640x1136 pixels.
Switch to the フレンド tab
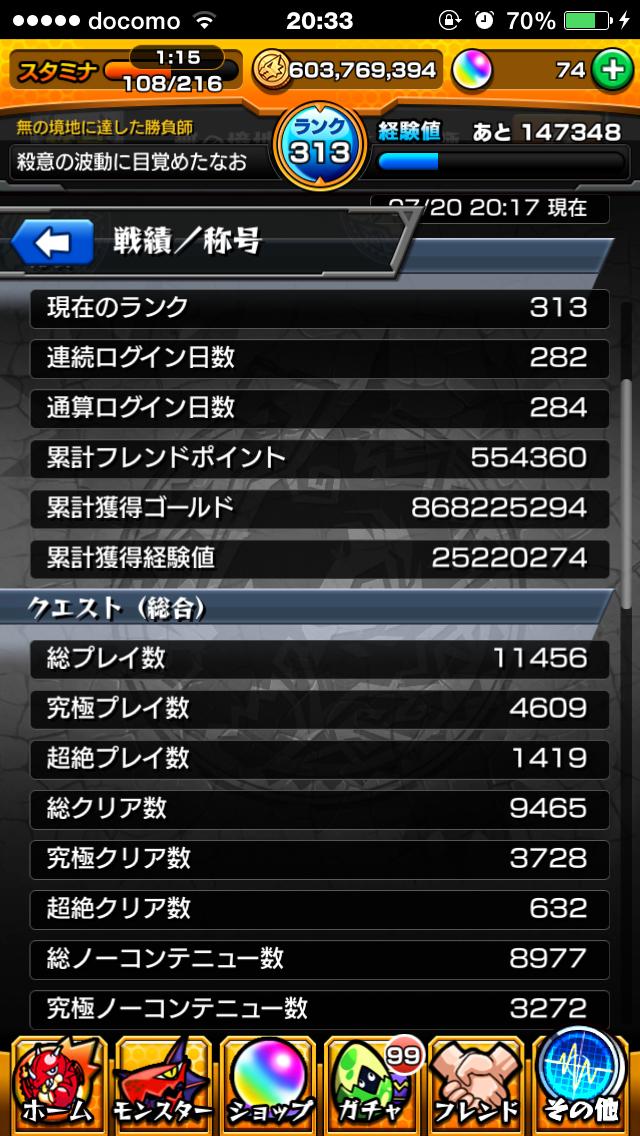click(479, 1083)
